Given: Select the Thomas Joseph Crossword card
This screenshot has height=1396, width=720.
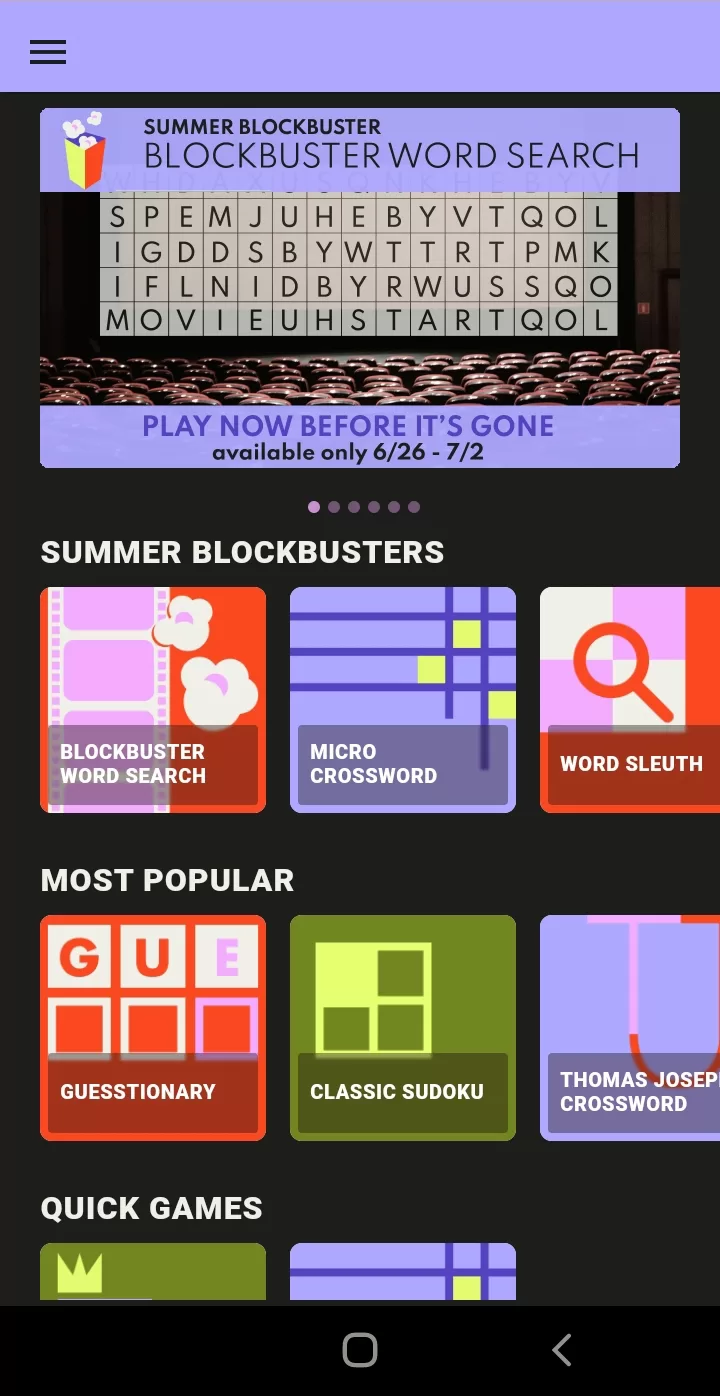Looking at the screenshot, I should click(x=630, y=1028).
